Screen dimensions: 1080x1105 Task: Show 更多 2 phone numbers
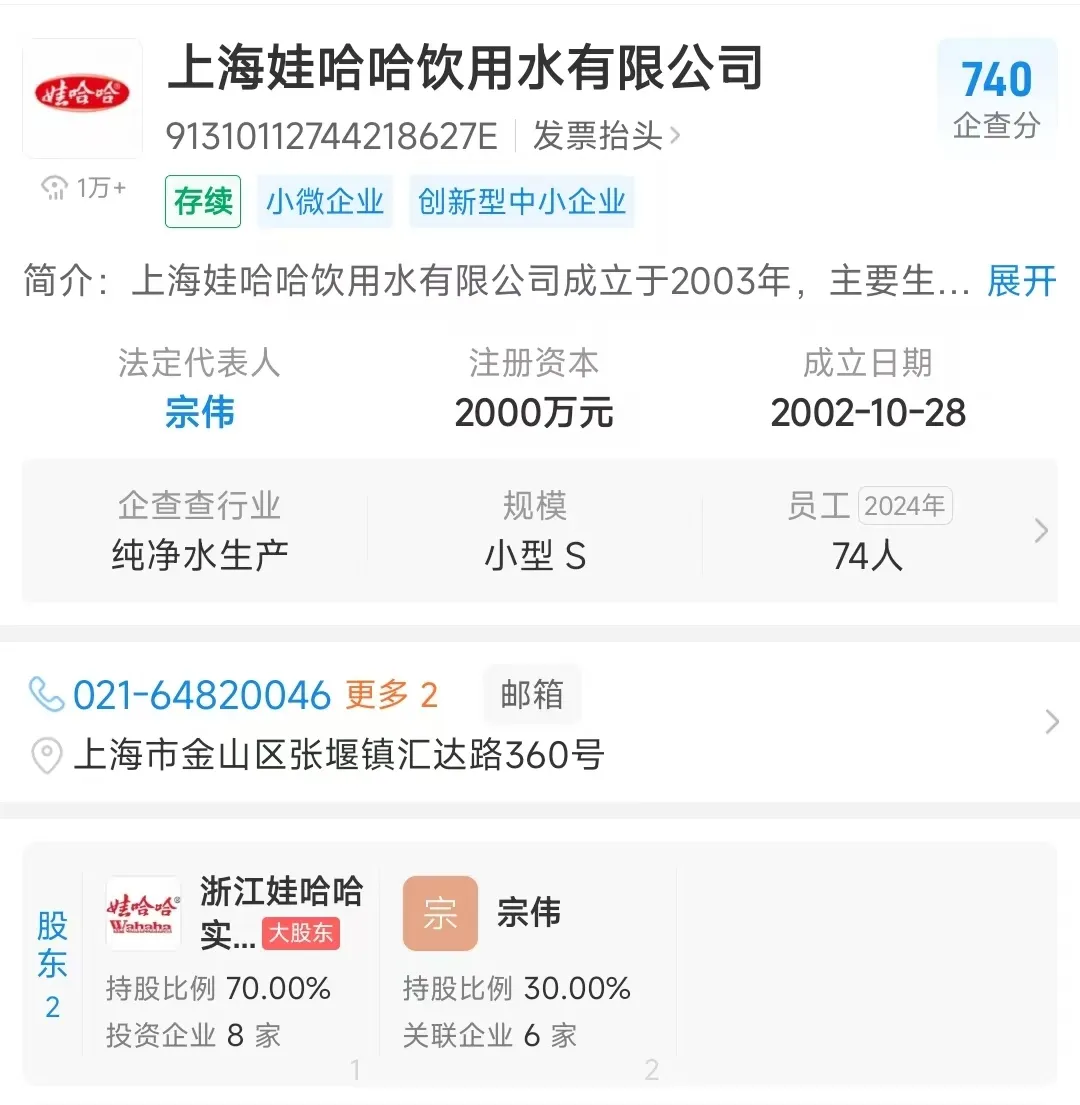click(x=392, y=695)
